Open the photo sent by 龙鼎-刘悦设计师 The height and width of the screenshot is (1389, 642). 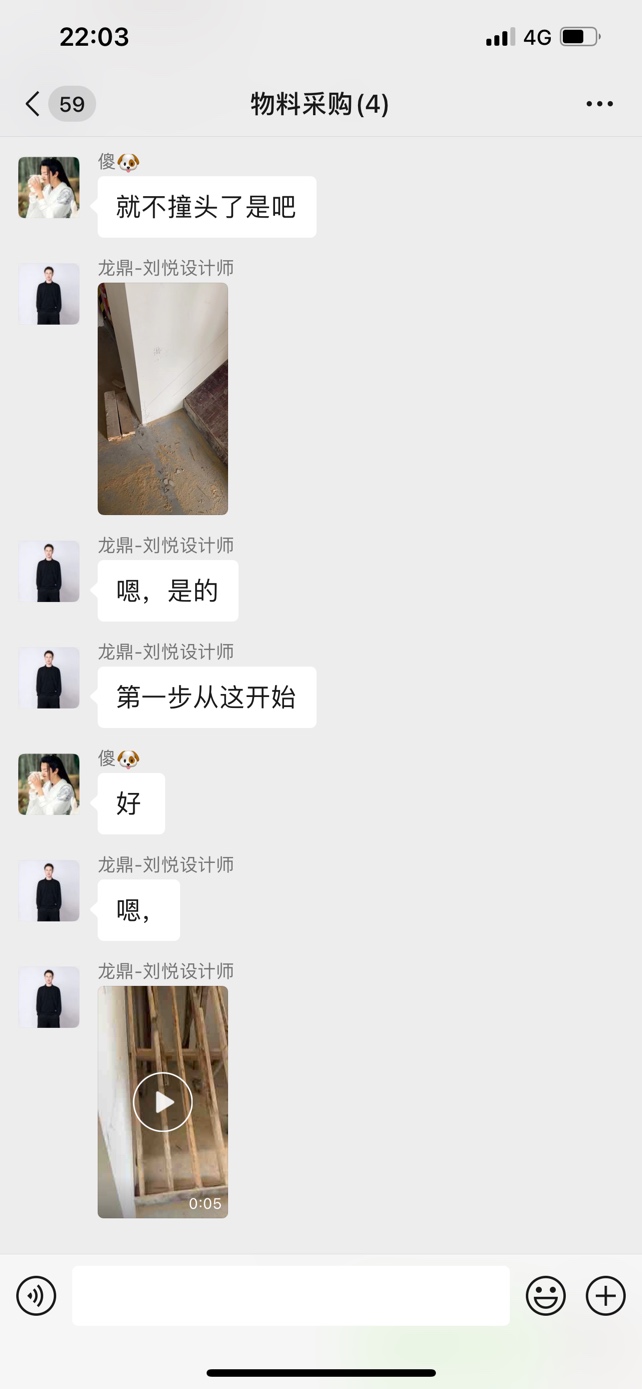coord(162,398)
